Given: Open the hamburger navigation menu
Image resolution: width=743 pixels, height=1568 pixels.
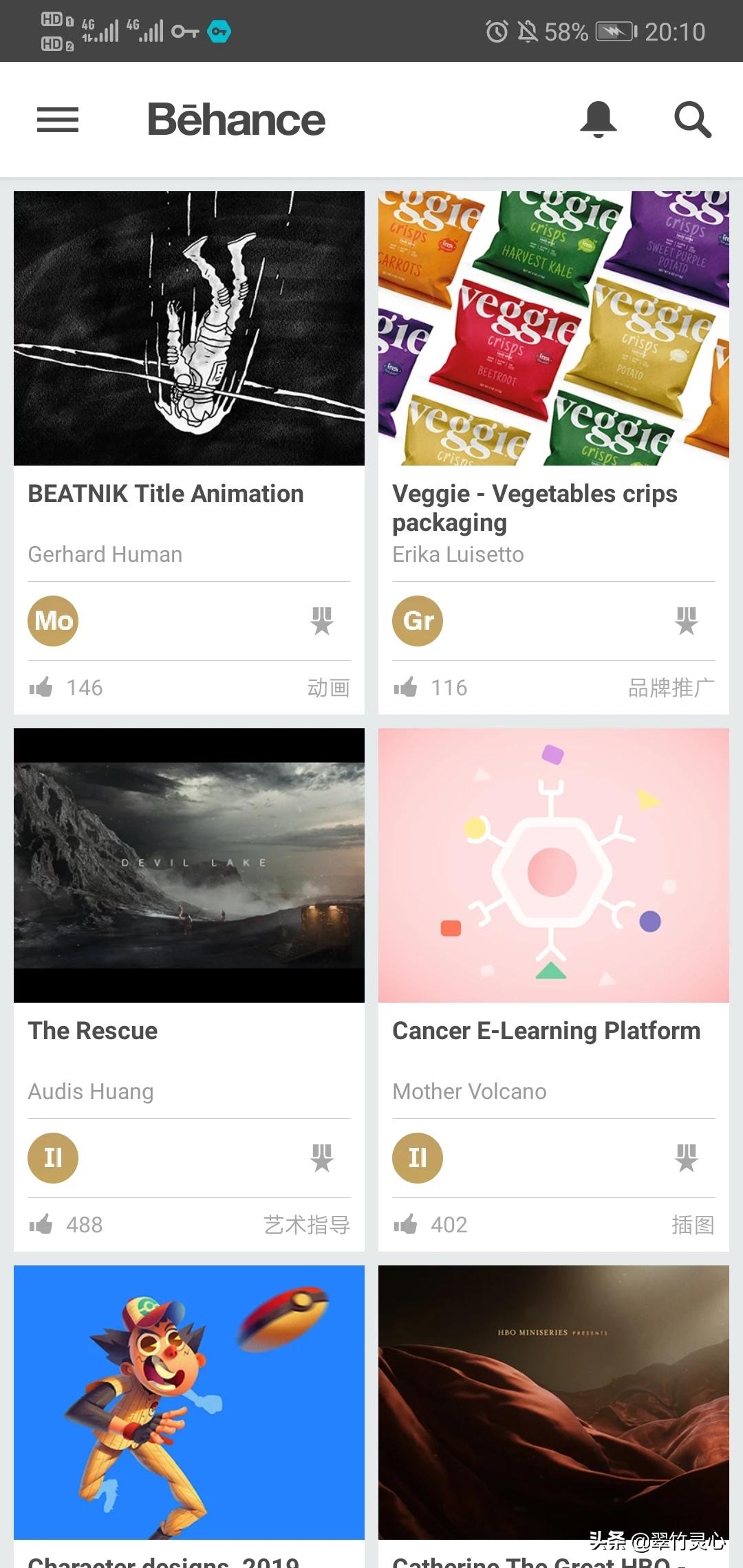Looking at the screenshot, I should [58, 120].
